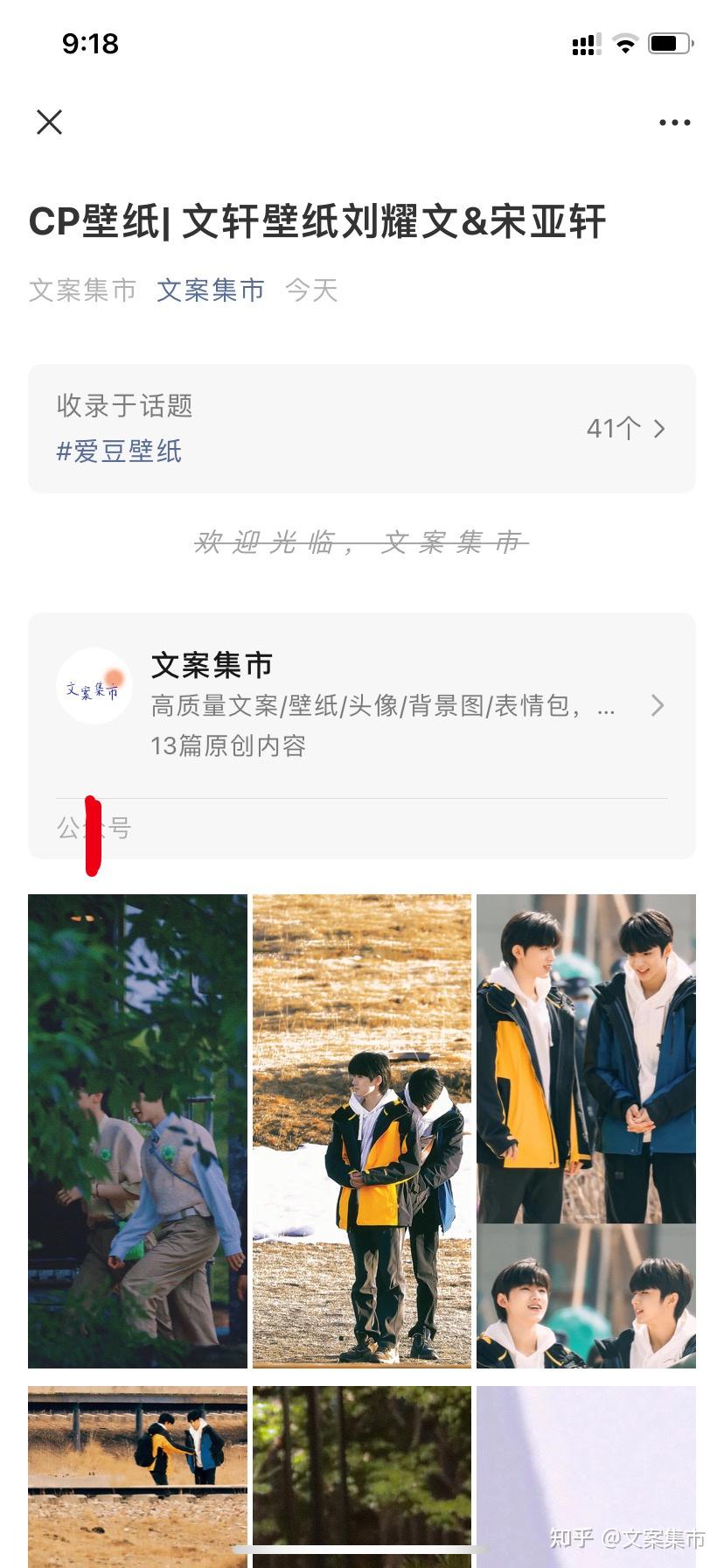This screenshot has height=1568, width=724.
Task: Open the wallpaper of two people by railway tracks
Action: (137, 1472)
